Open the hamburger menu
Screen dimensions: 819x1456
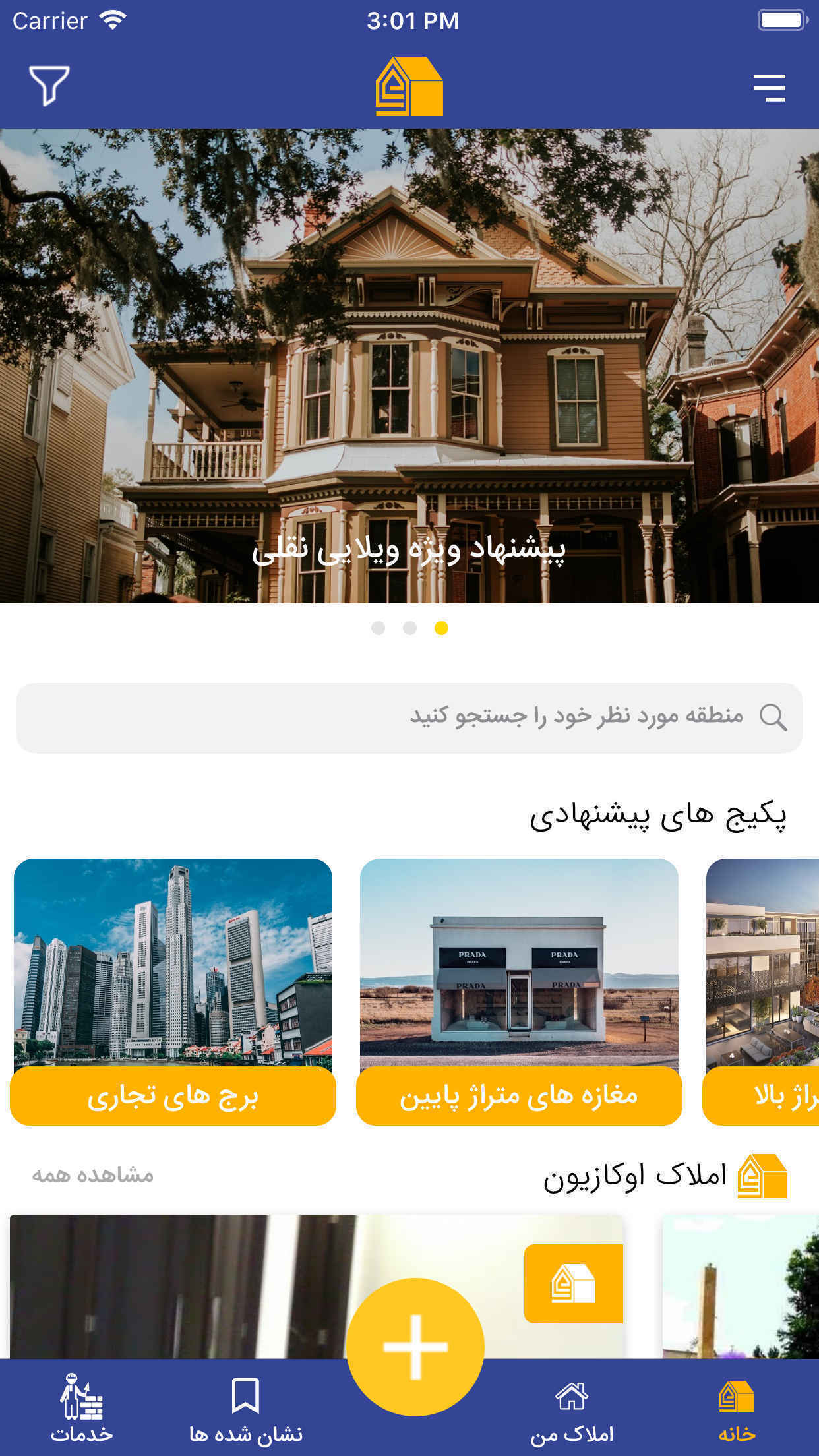769,87
